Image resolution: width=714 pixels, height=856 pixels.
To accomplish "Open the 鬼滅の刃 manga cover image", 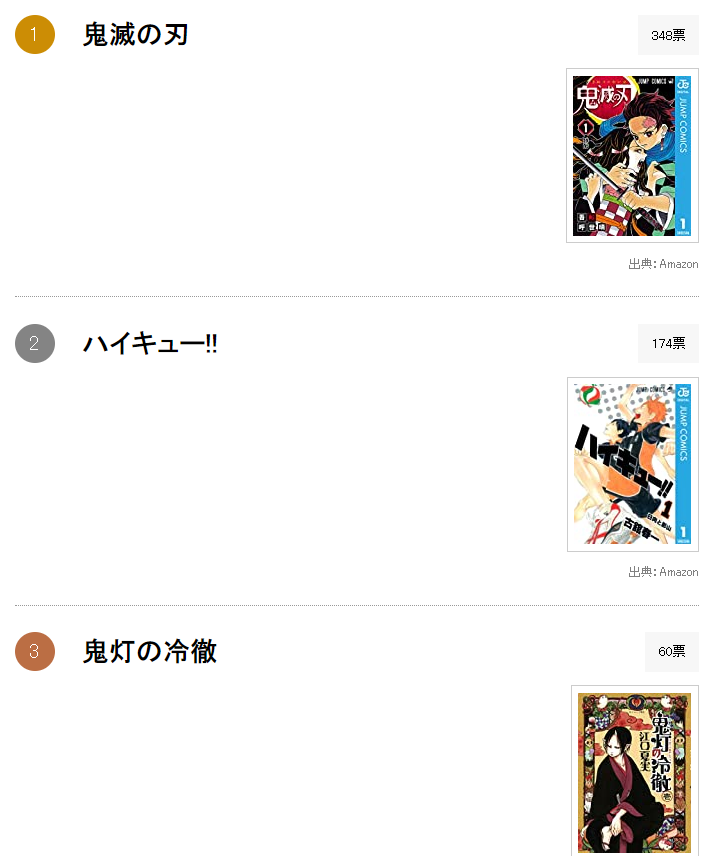I will click(x=632, y=155).
